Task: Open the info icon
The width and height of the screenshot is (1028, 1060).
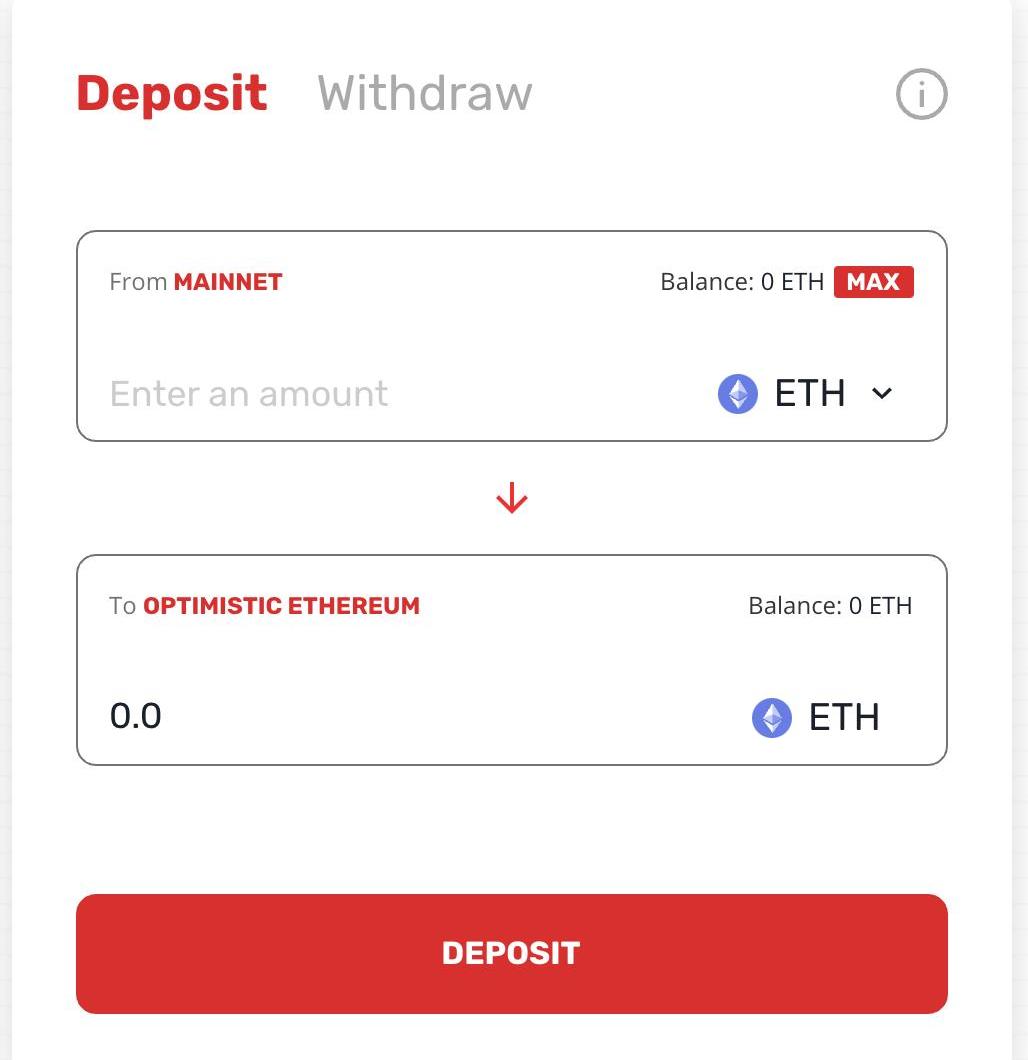Action: point(921,95)
